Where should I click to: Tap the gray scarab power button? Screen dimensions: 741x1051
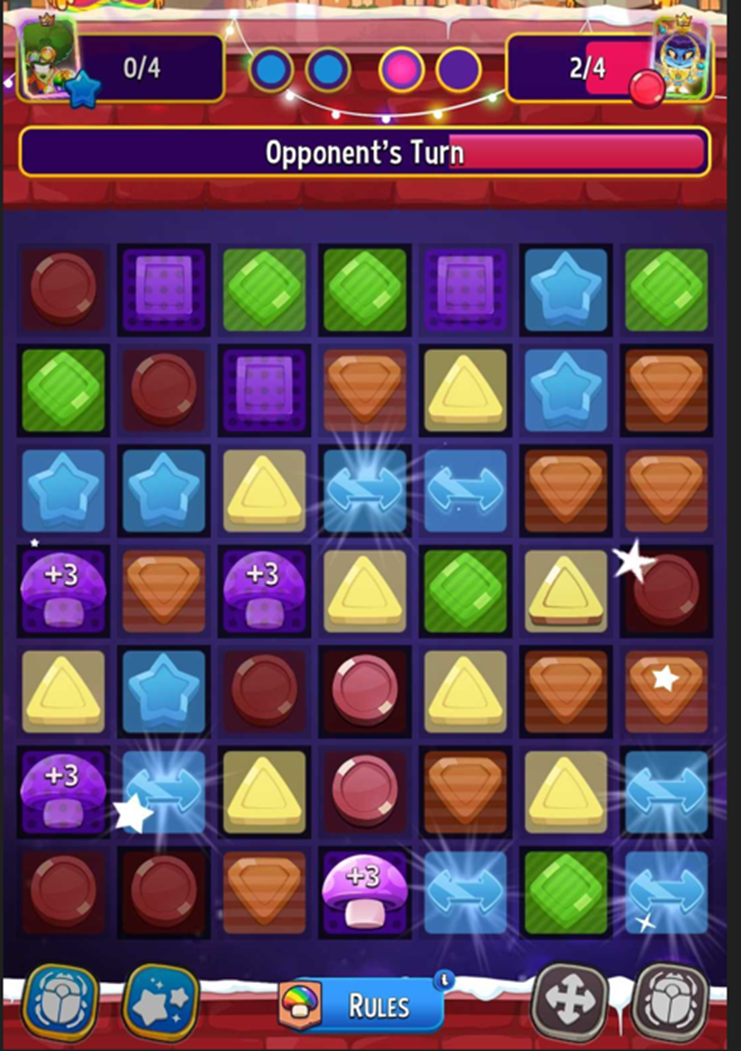(x=670, y=1000)
